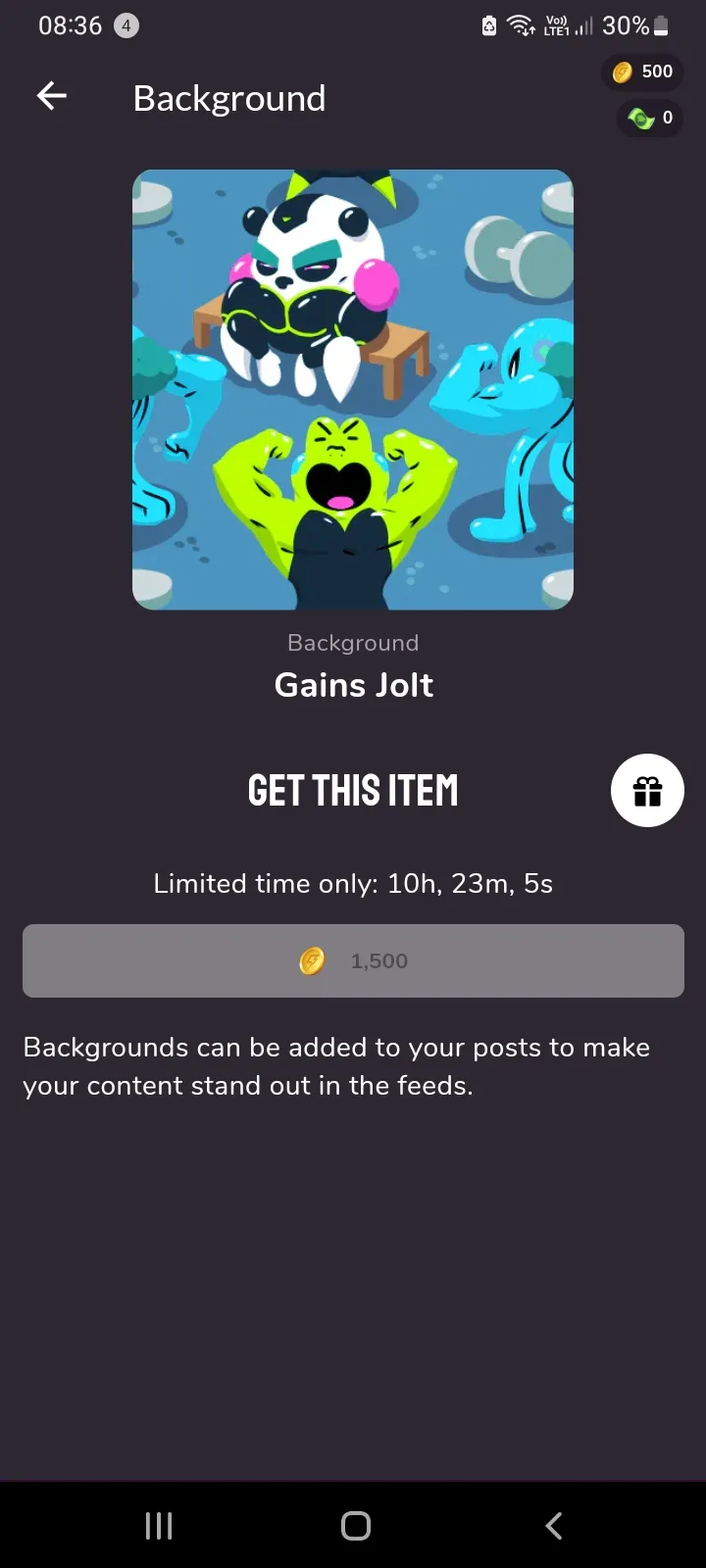Viewport: 706px width, 1568px height.
Task: Open recent apps from the navigation bar
Action: [159, 1525]
